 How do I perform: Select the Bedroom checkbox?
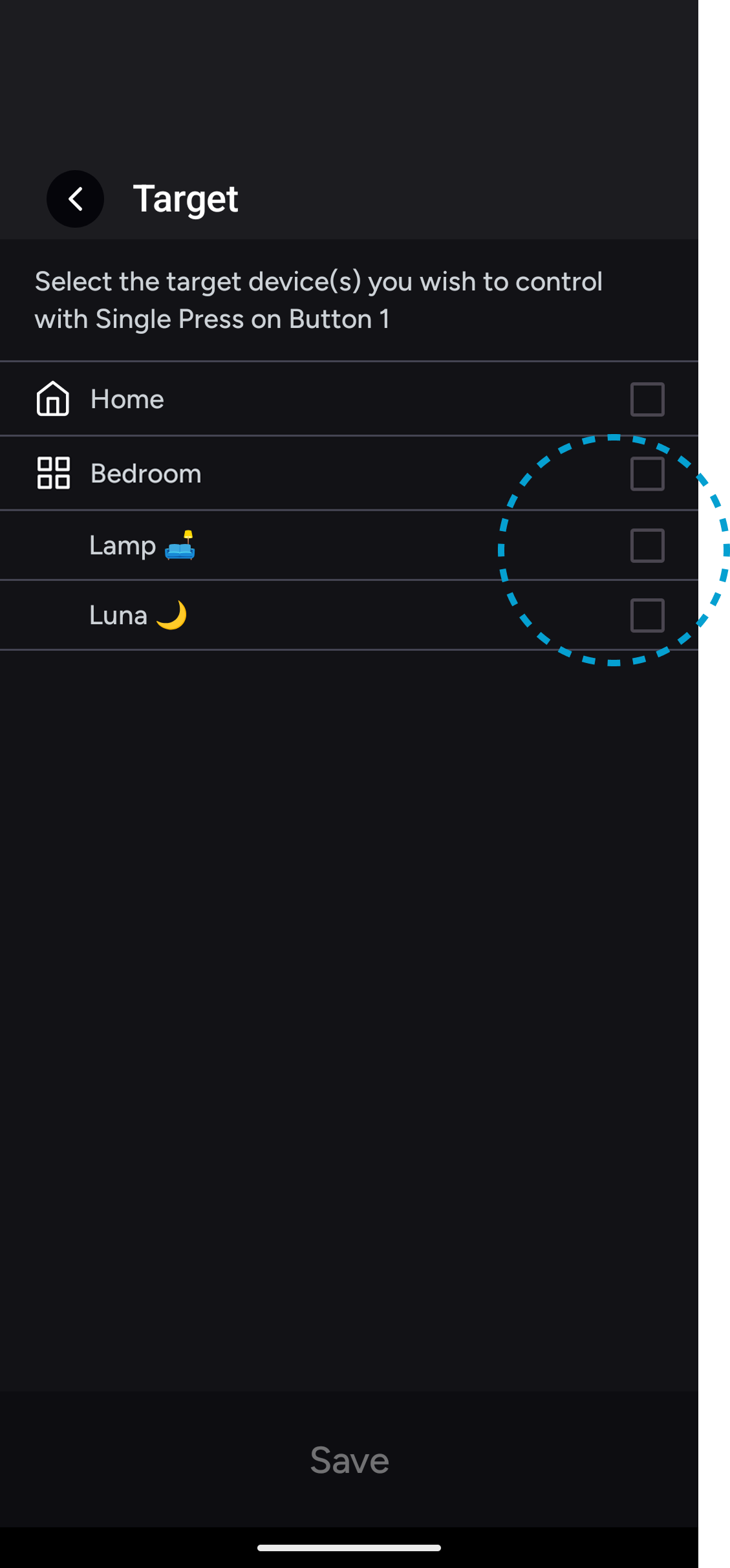tap(647, 474)
